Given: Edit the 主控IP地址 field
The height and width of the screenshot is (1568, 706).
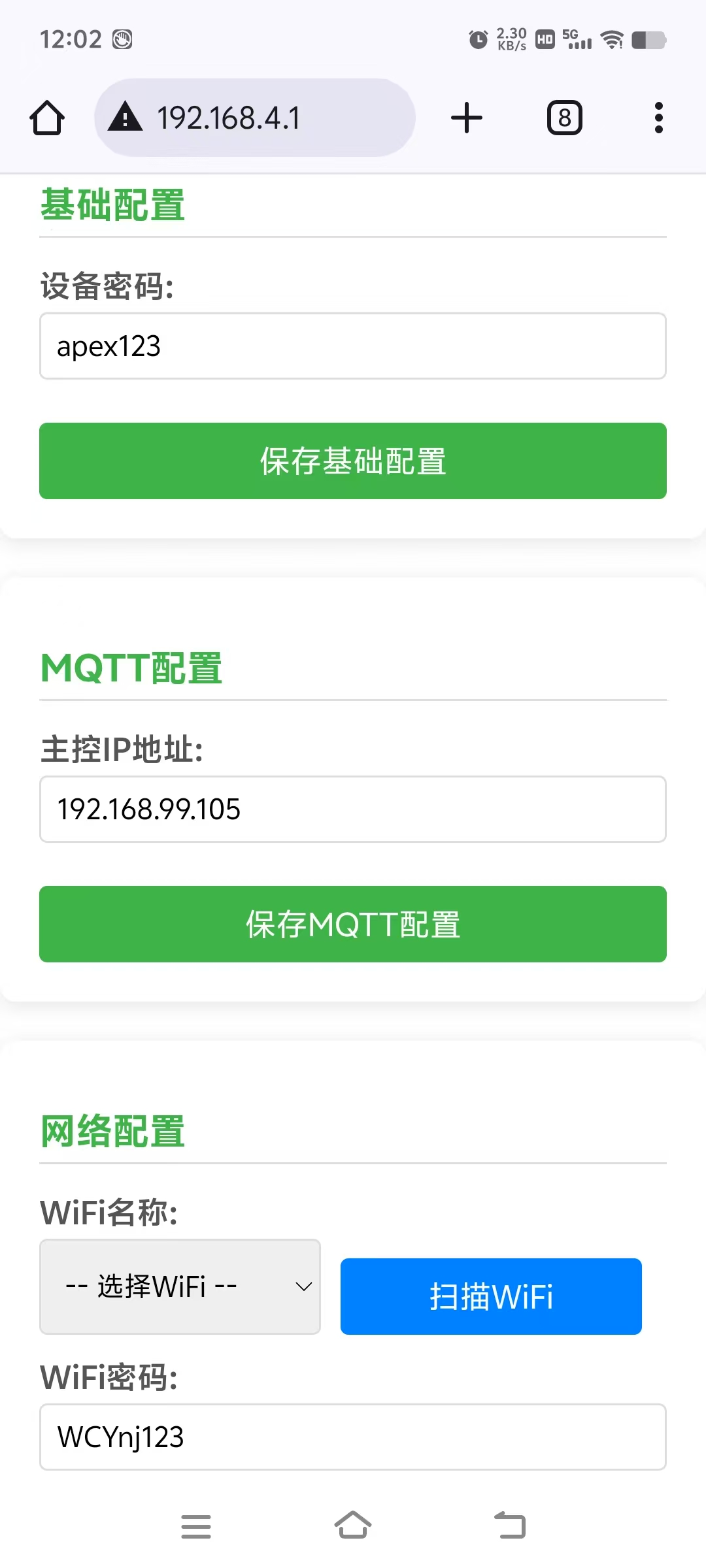Looking at the screenshot, I should click(x=353, y=809).
